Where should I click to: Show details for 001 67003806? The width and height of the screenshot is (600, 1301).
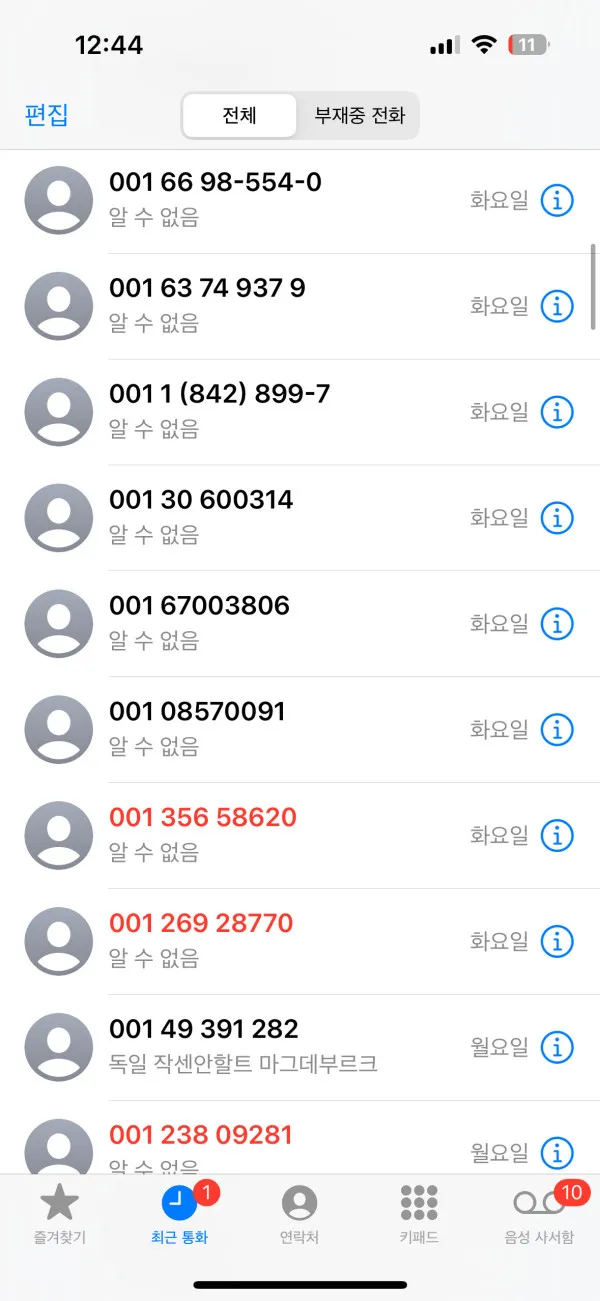[x=557, y=624]
